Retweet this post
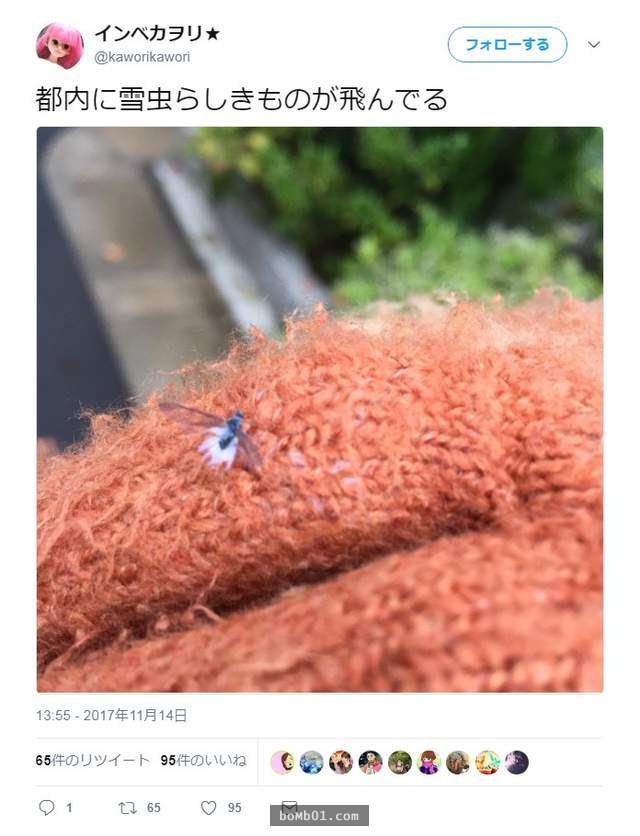The height and width of the screenshot is (836, 640). point(128,807)
